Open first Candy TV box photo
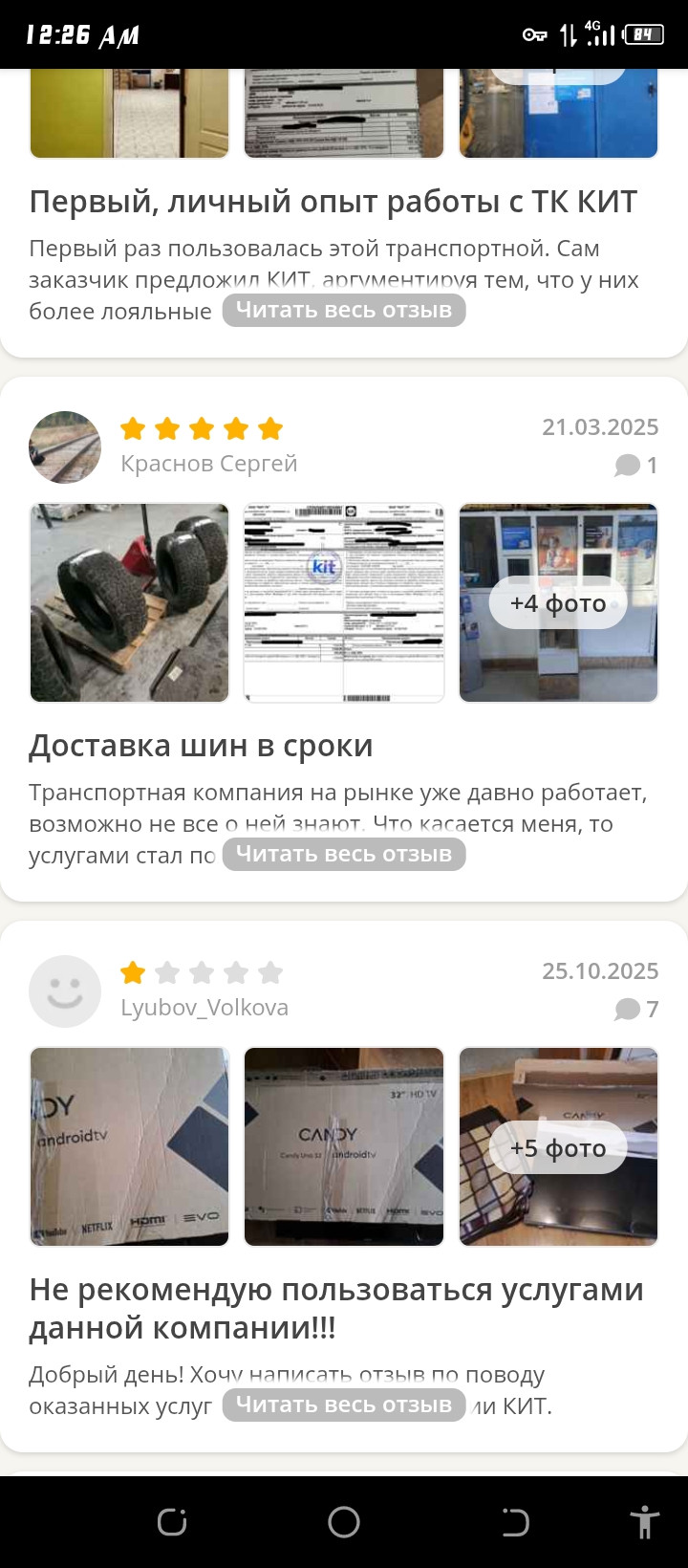688x1568 pixels. (x=130, y=1147)
